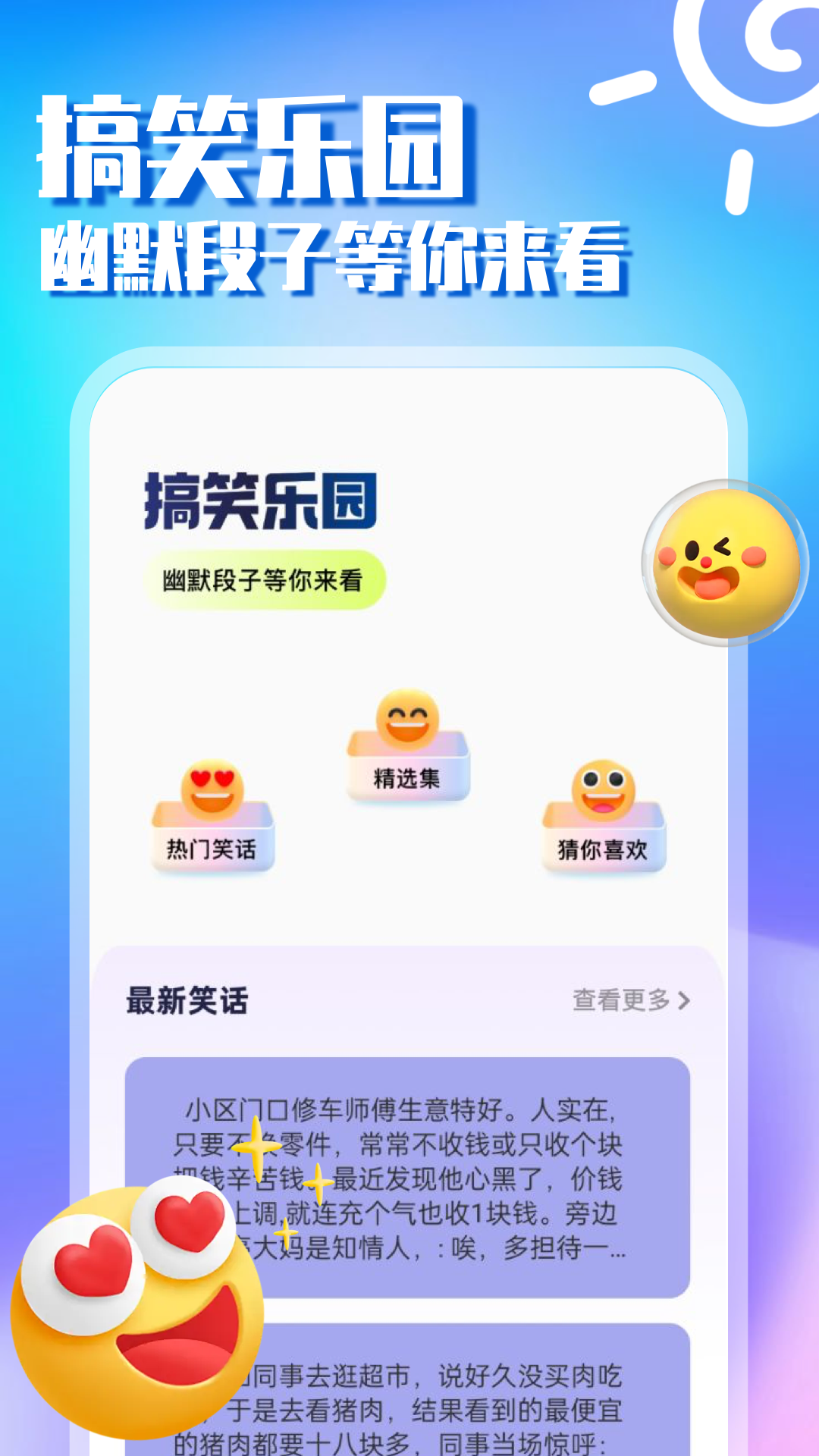
Task: Tap the smiling emoji above 猜你喜欢
Action: pyautogui.click(x=603, y=789)
